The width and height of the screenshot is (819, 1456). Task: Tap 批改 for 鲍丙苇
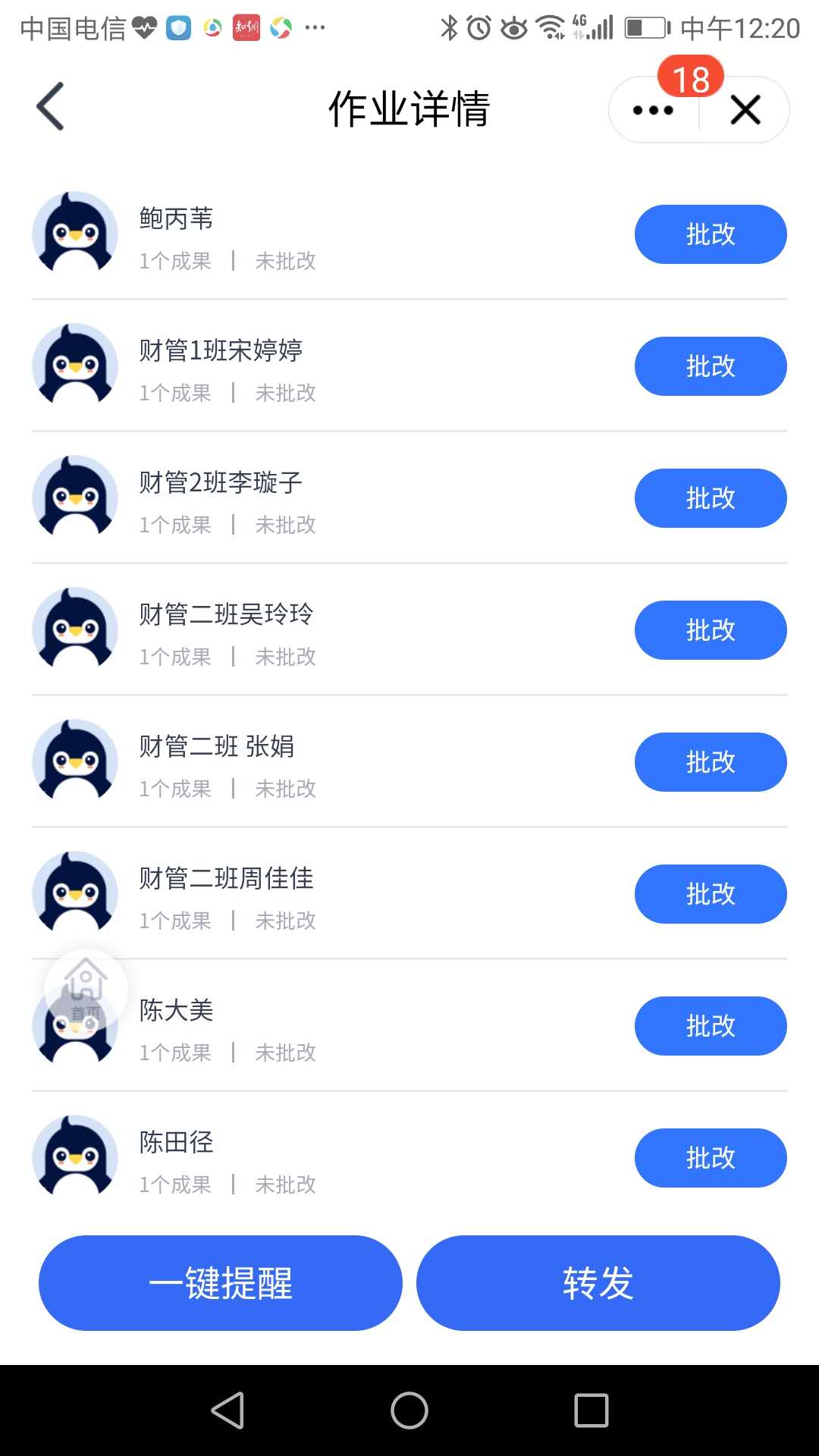[710, 234]
